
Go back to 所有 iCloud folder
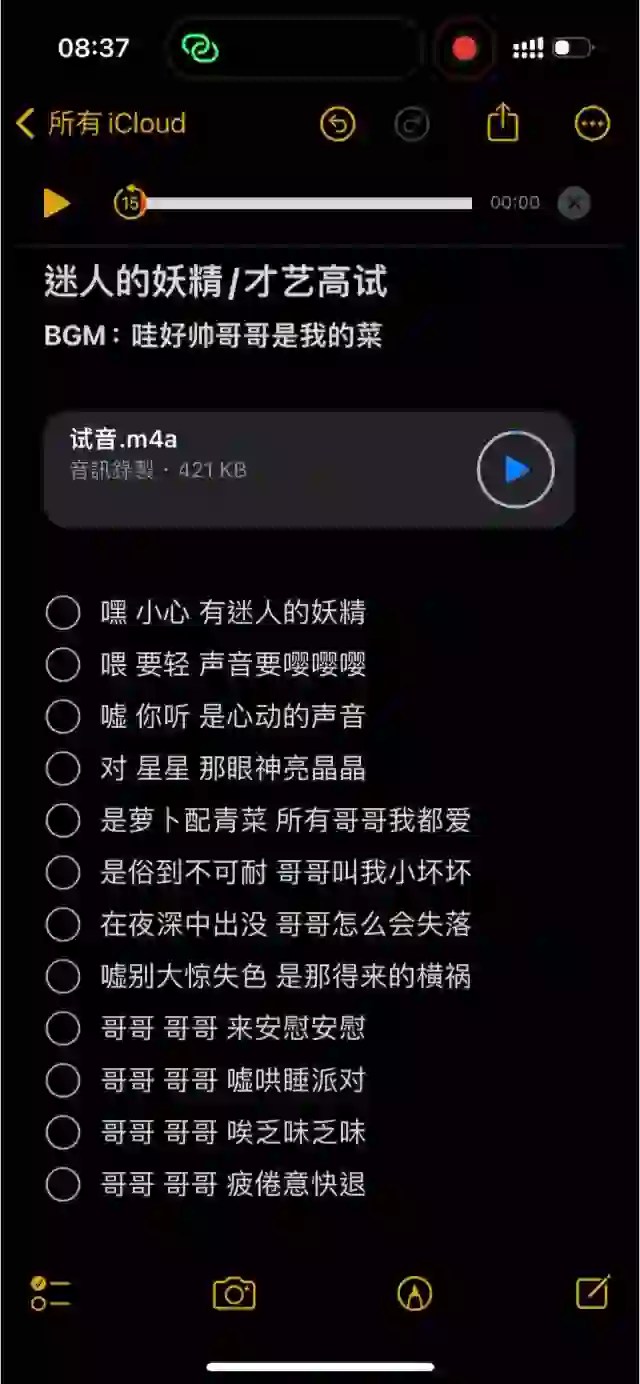pyautogui.click(x=102, y=124)
